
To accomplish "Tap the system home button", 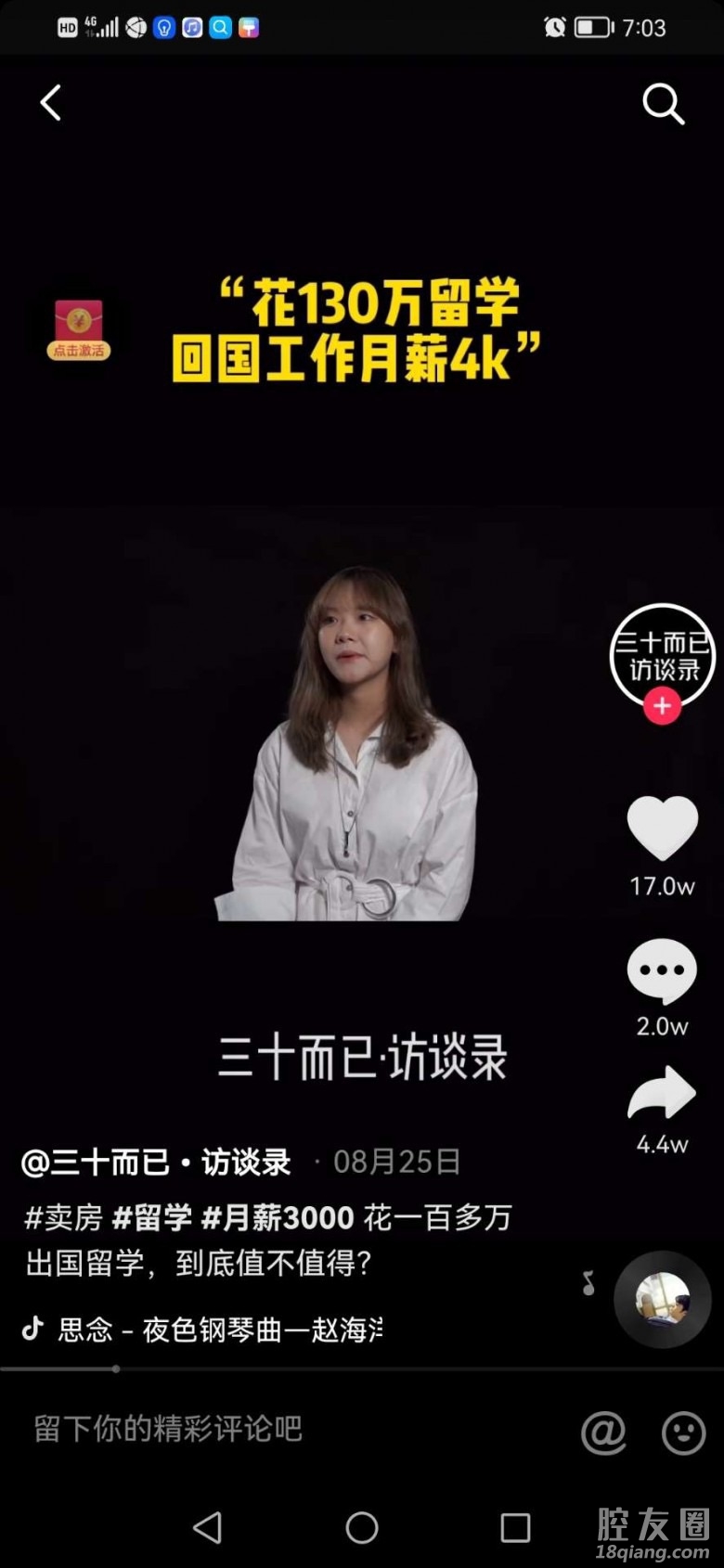I will (x=362, y=1527).
